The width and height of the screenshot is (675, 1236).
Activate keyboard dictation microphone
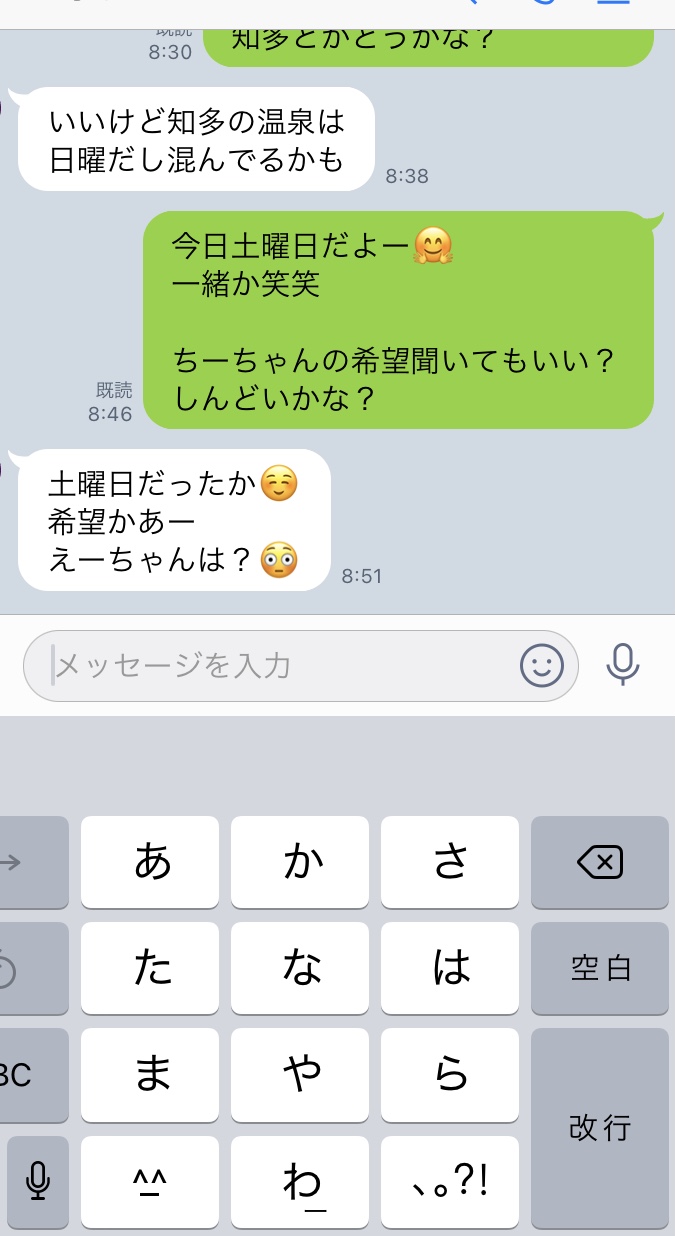[x=36, y=1182]
